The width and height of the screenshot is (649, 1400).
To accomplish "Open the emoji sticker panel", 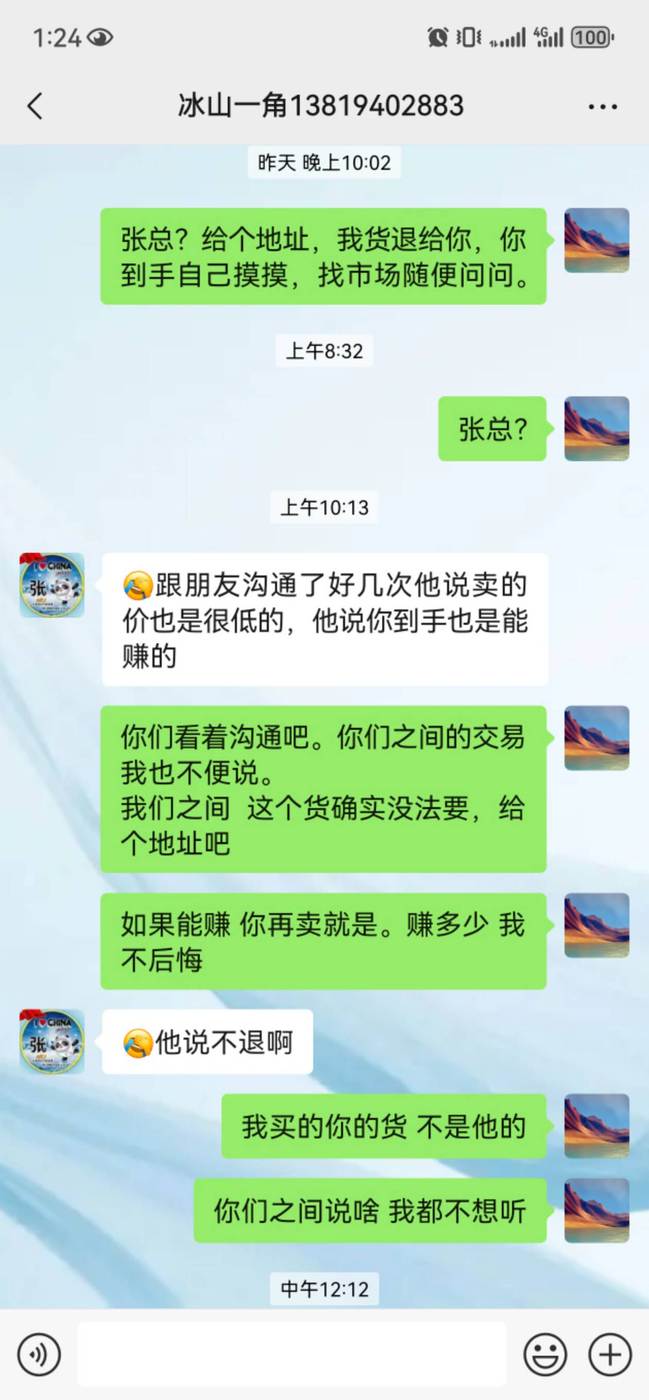I will point(545,1355).
